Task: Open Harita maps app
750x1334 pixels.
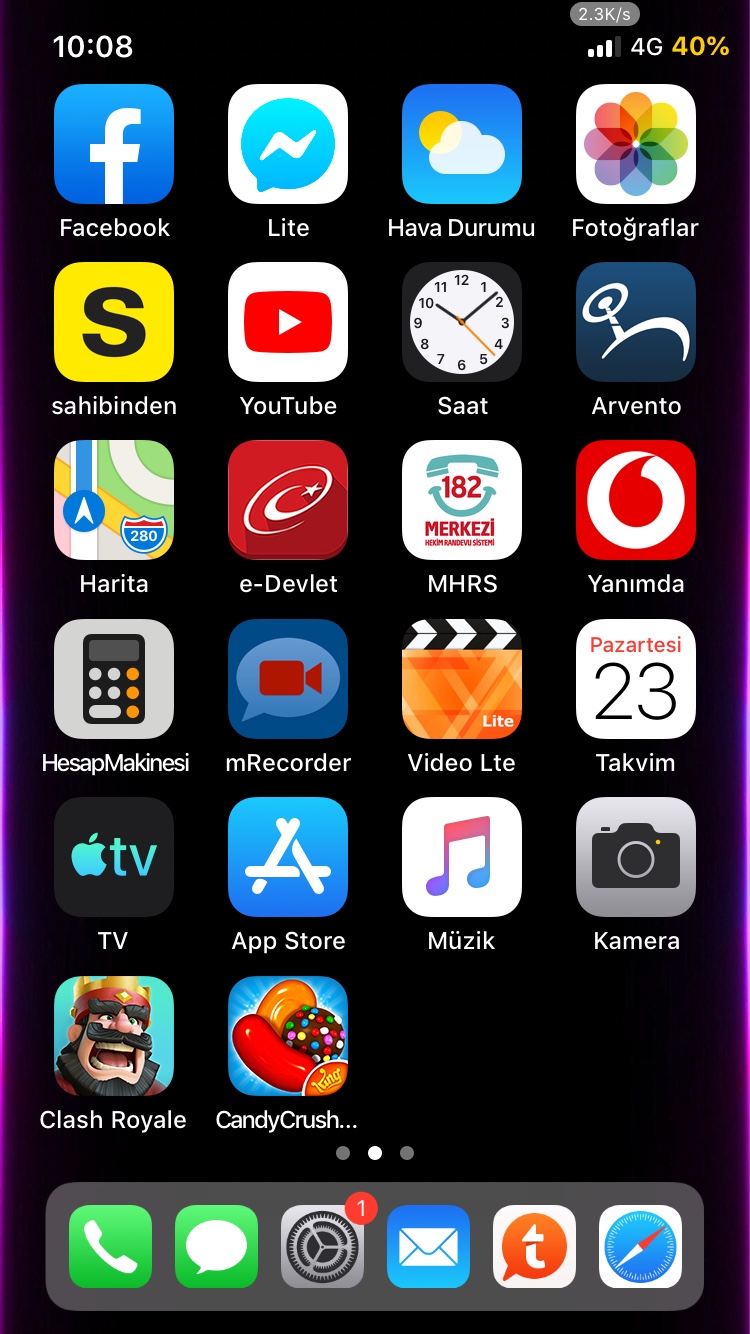Action: [114, 500]
